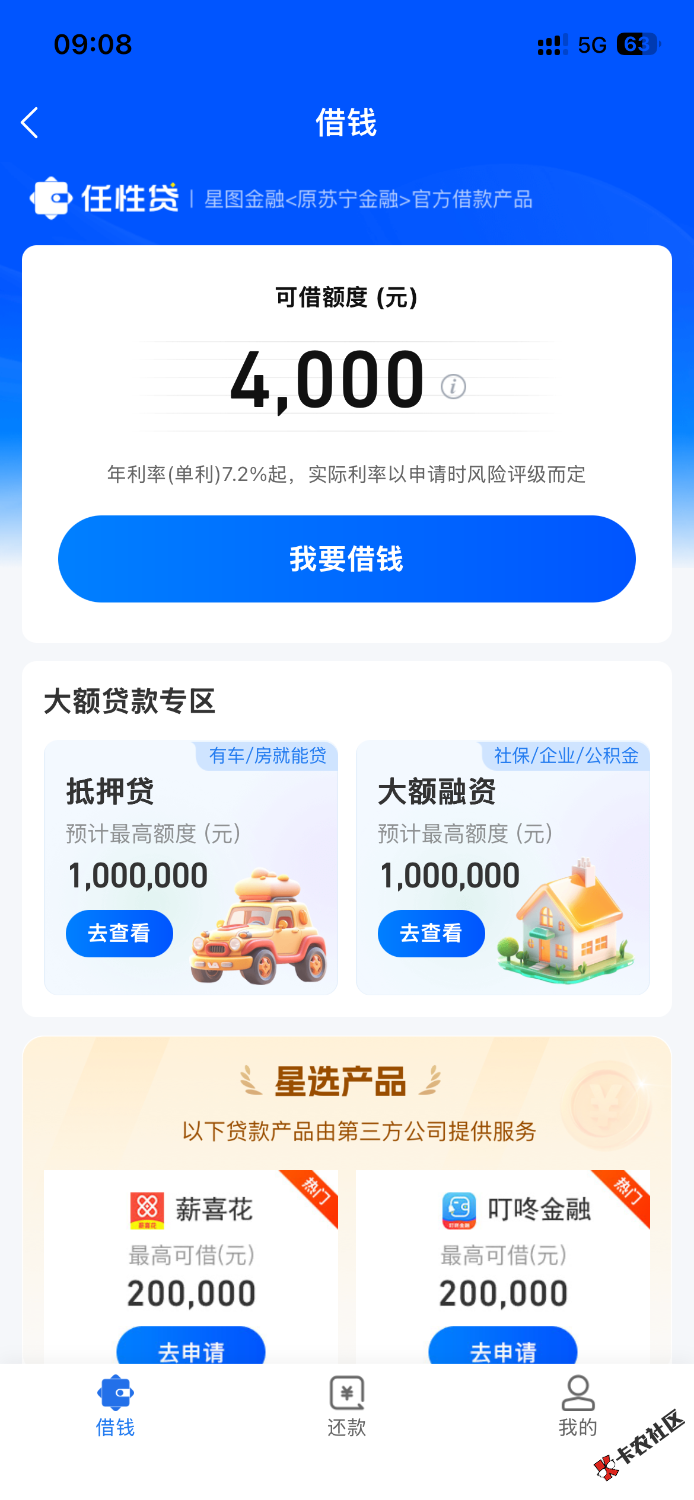
Task: Apply with 去申请 under 薪喜花
Action: [x=191, y=1350]
